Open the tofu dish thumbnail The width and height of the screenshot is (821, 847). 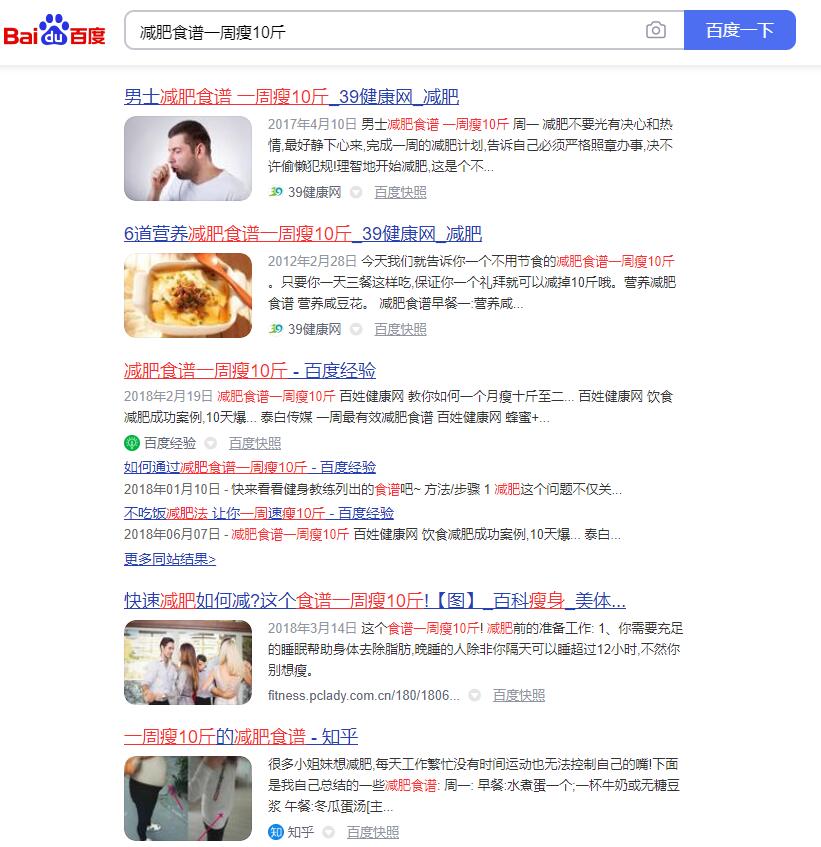click(188, 295)
